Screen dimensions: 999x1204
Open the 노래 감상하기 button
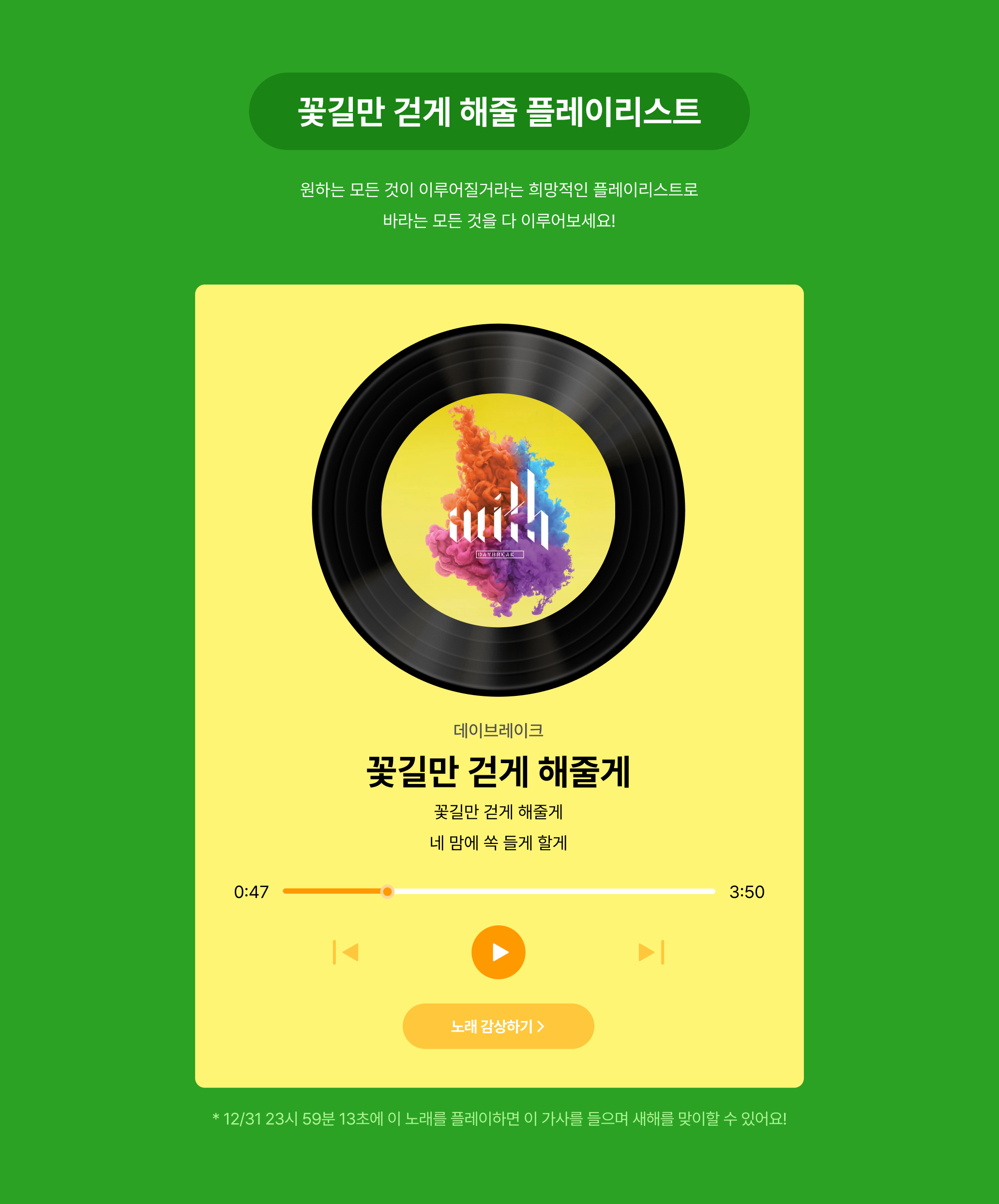(x=498, y=1026)
